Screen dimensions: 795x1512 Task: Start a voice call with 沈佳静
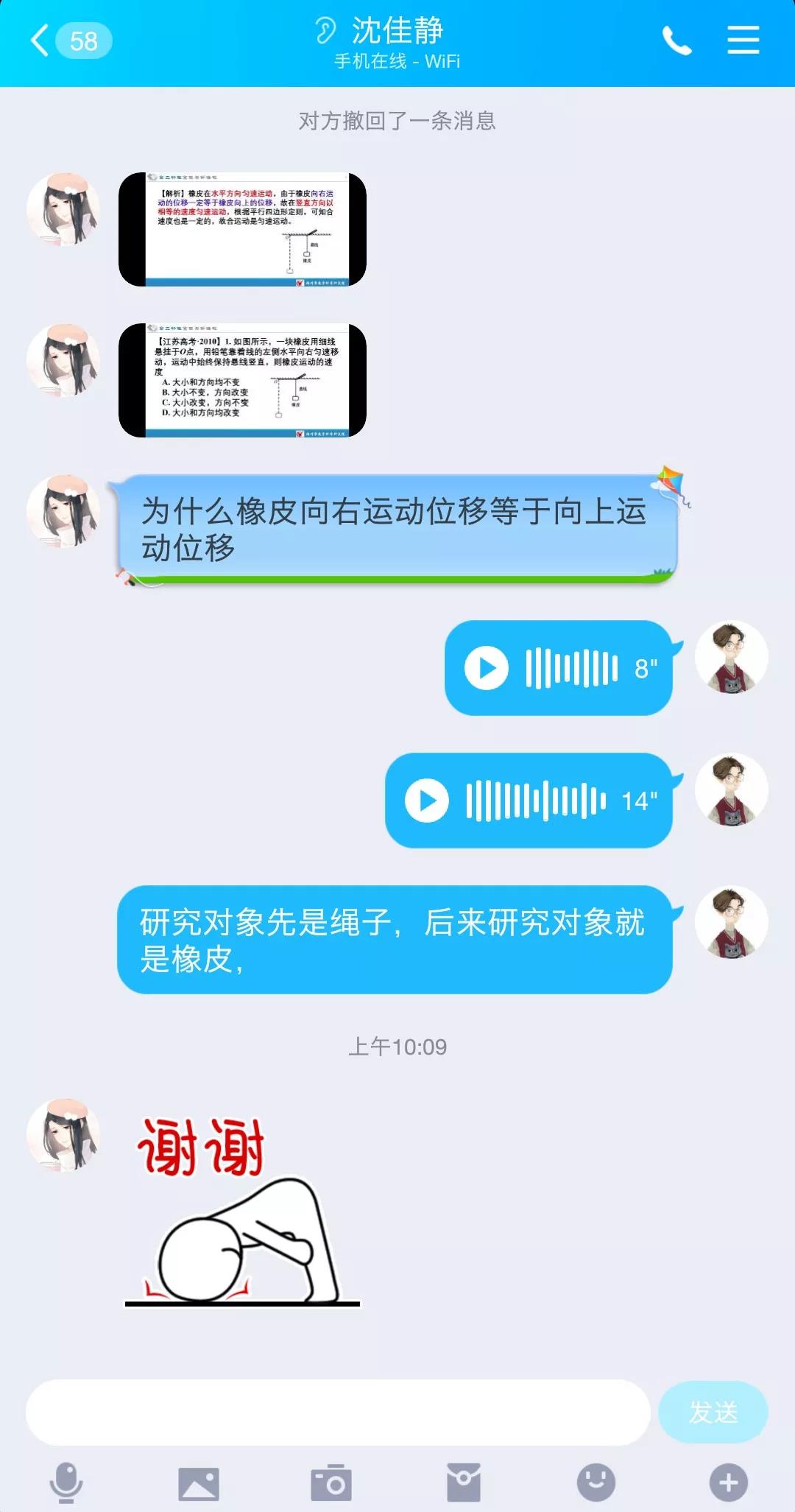pyautogui.click(x=676, y=41)
